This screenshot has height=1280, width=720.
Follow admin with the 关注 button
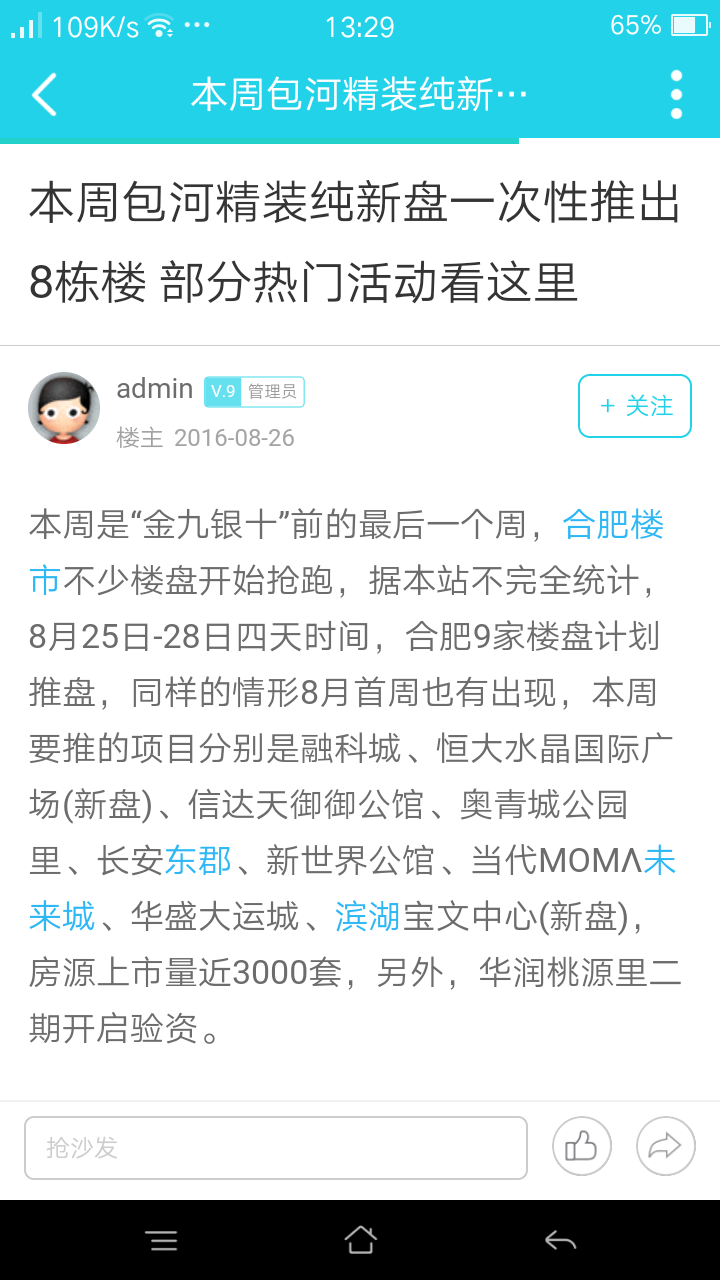click(x=634, y=406)
